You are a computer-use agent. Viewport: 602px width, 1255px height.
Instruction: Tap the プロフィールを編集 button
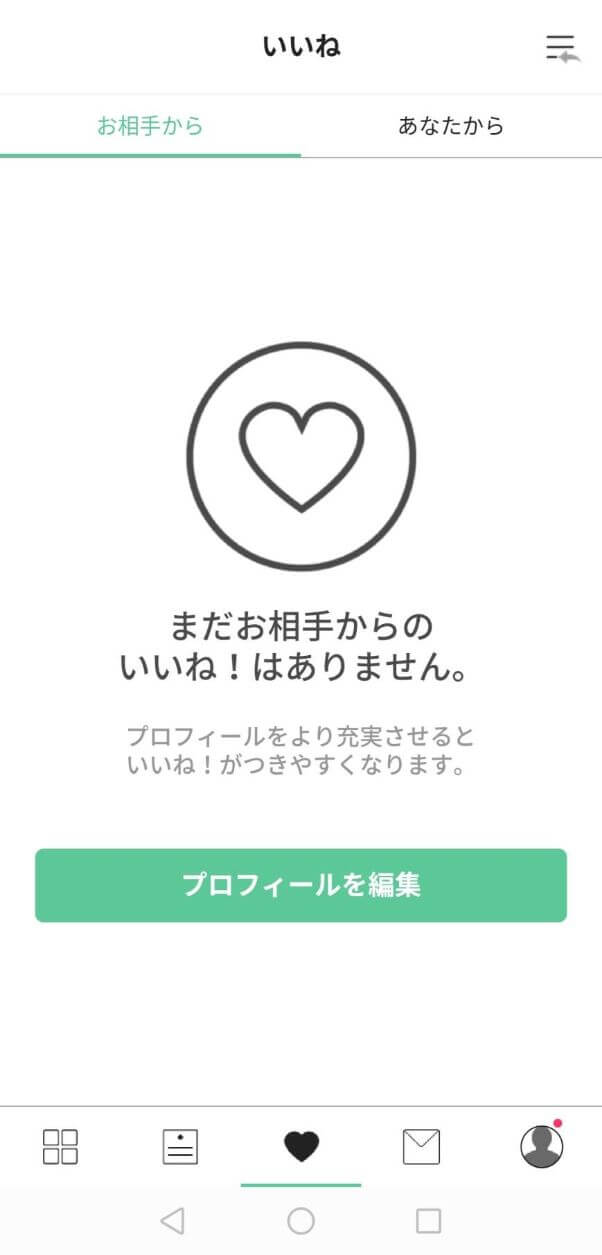pos(301,885)
